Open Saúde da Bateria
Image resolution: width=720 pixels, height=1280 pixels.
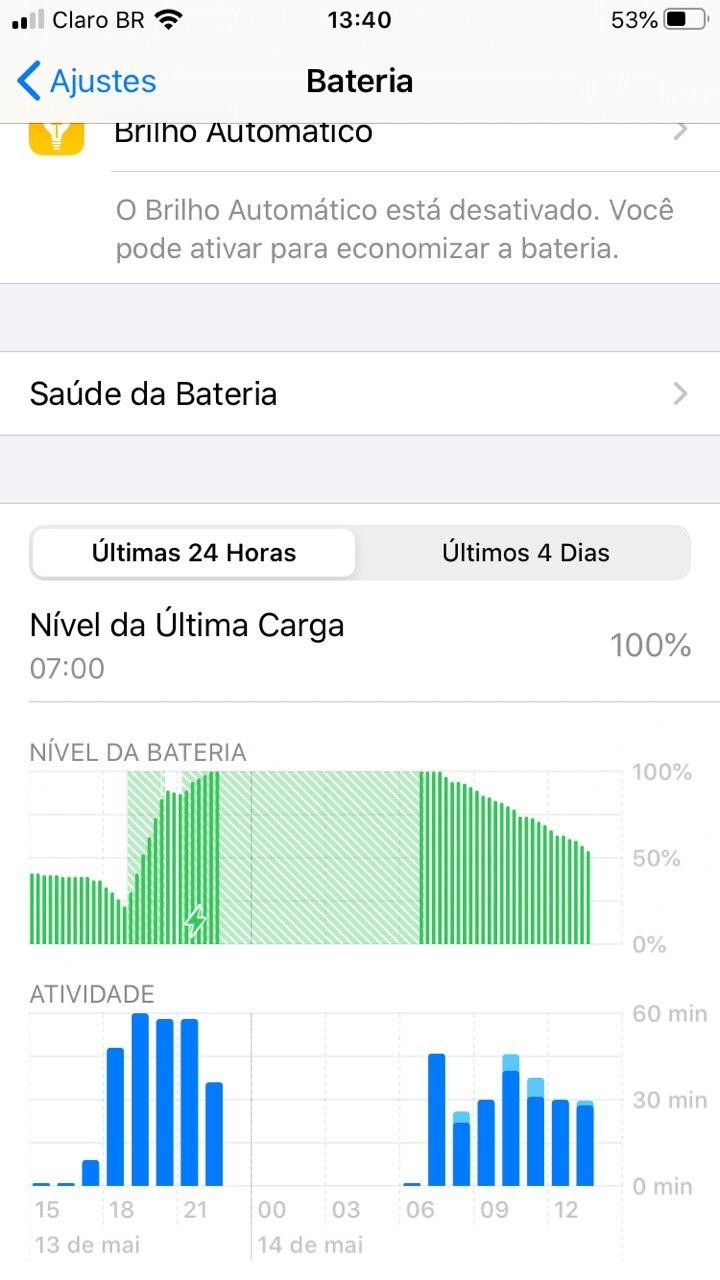click(x=359, y=393)
